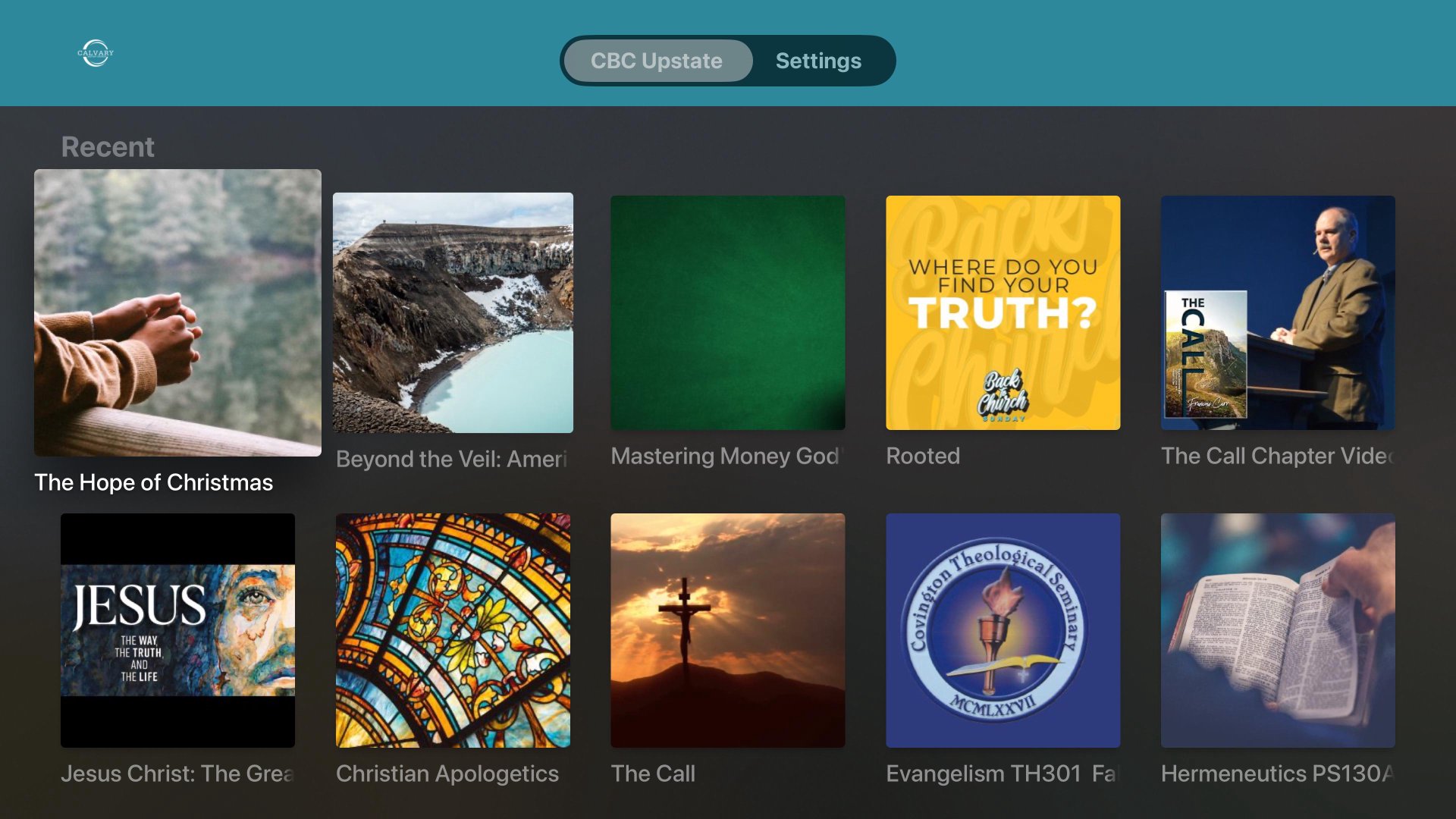
Task: Switch to the CBC Upstate tab
Action: pyautogui.click(x=657, y=61)
